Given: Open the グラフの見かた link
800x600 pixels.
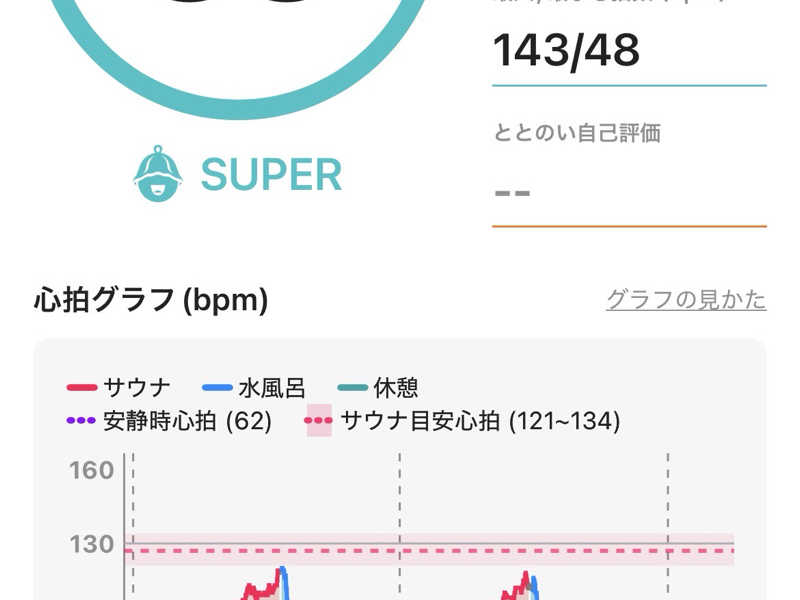Looking at the screenshot, I should point(686,300).
